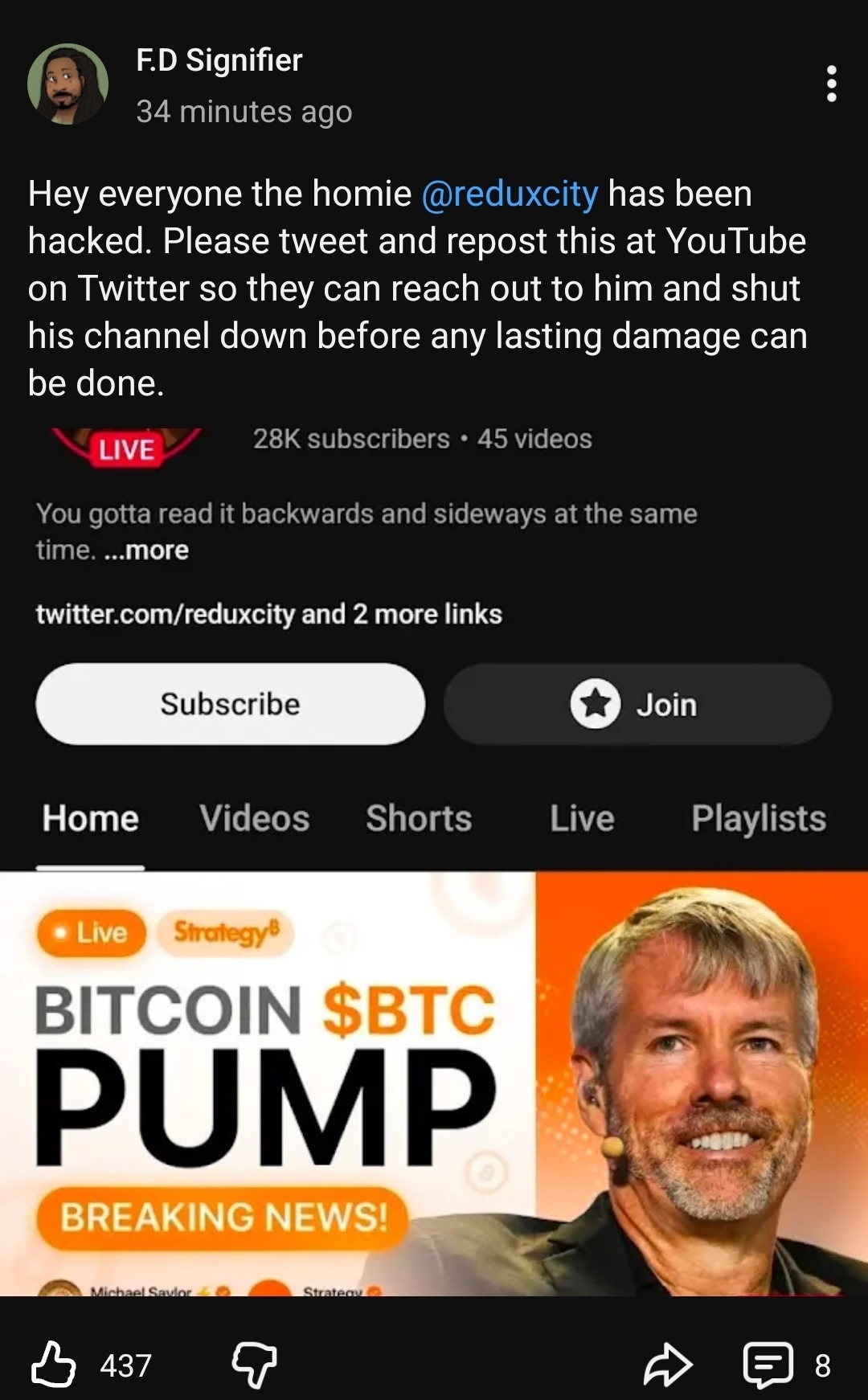Image resolution: width=868 pixels, height=1400 pixels.
Task: Open the comments on this post
Action: pos(768,1364)
